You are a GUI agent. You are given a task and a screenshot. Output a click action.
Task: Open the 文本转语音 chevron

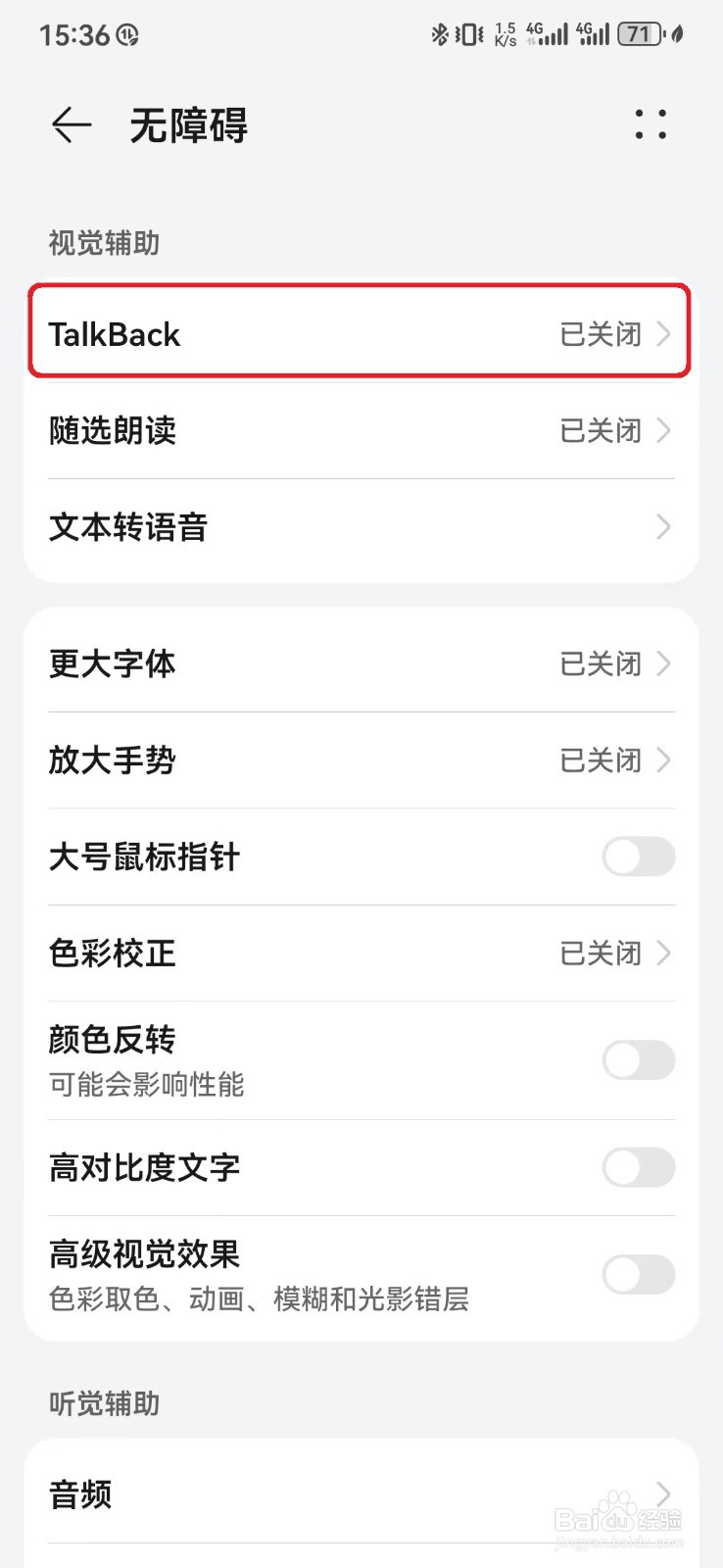click(x=361, y=527)
